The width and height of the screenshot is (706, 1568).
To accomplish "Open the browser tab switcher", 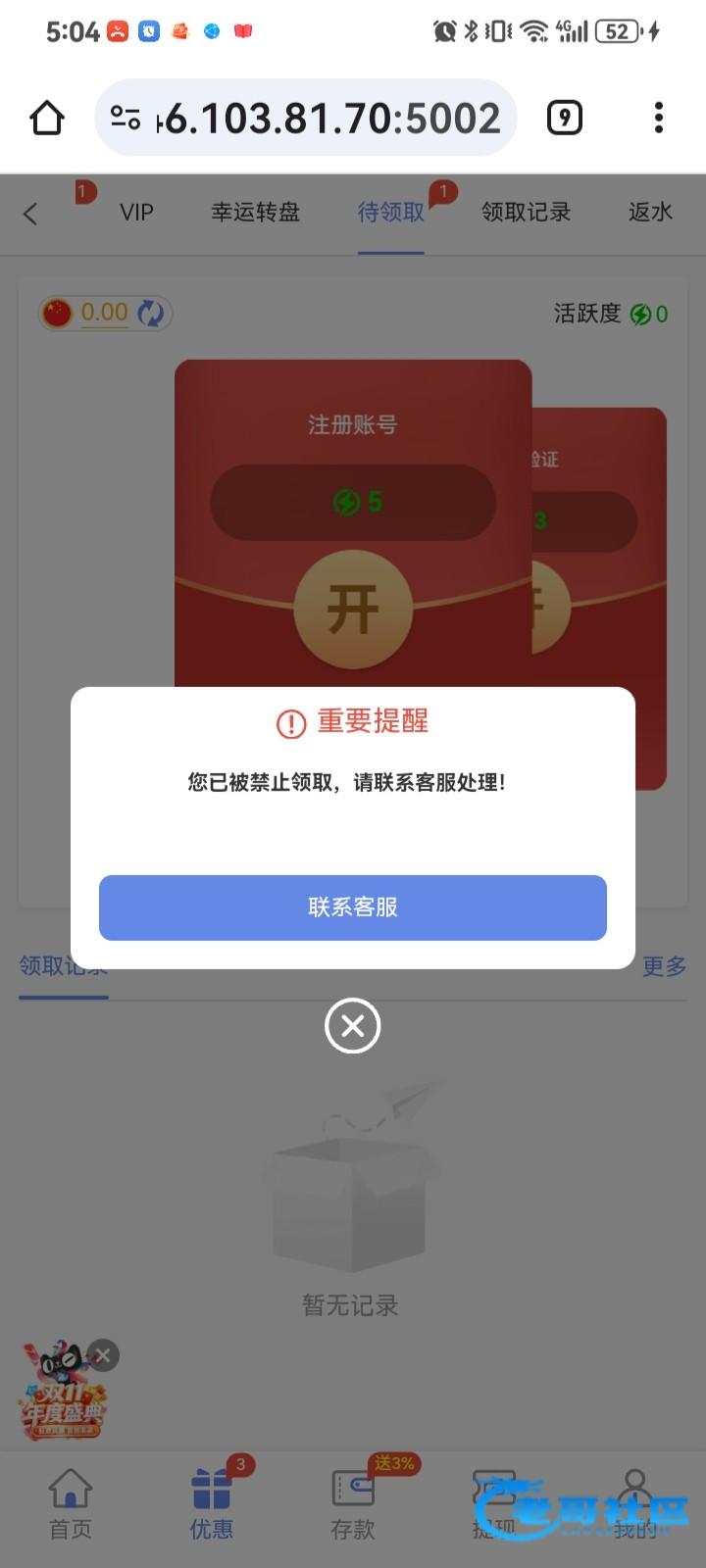I will click(564, 119).
